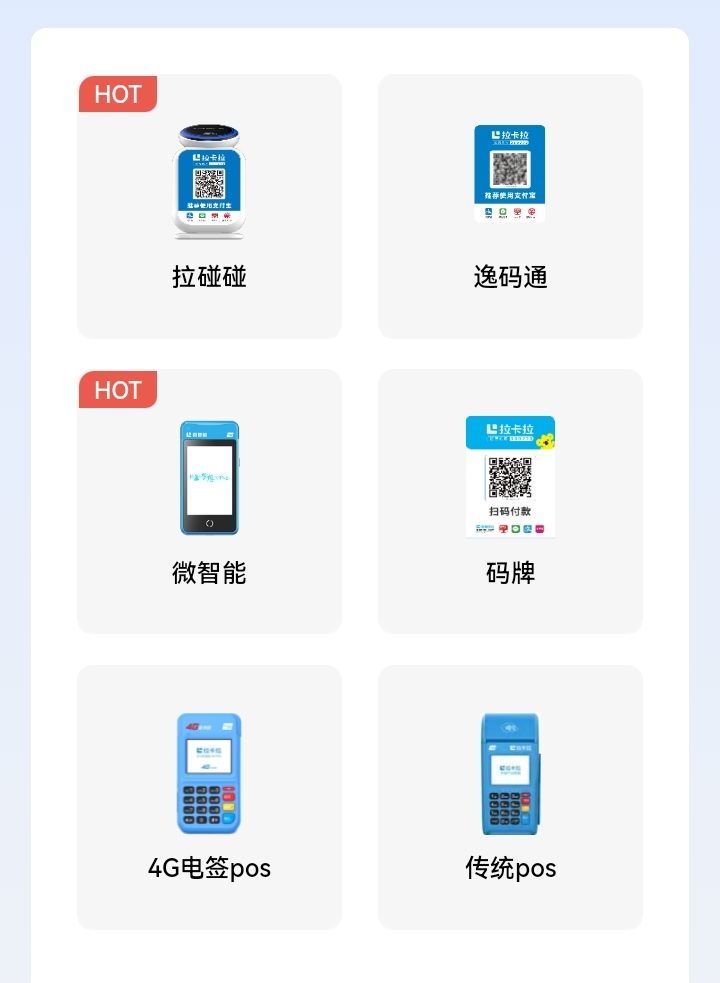
Task: Click the HOT badge on 微智能 card
Action: [118, 390]
